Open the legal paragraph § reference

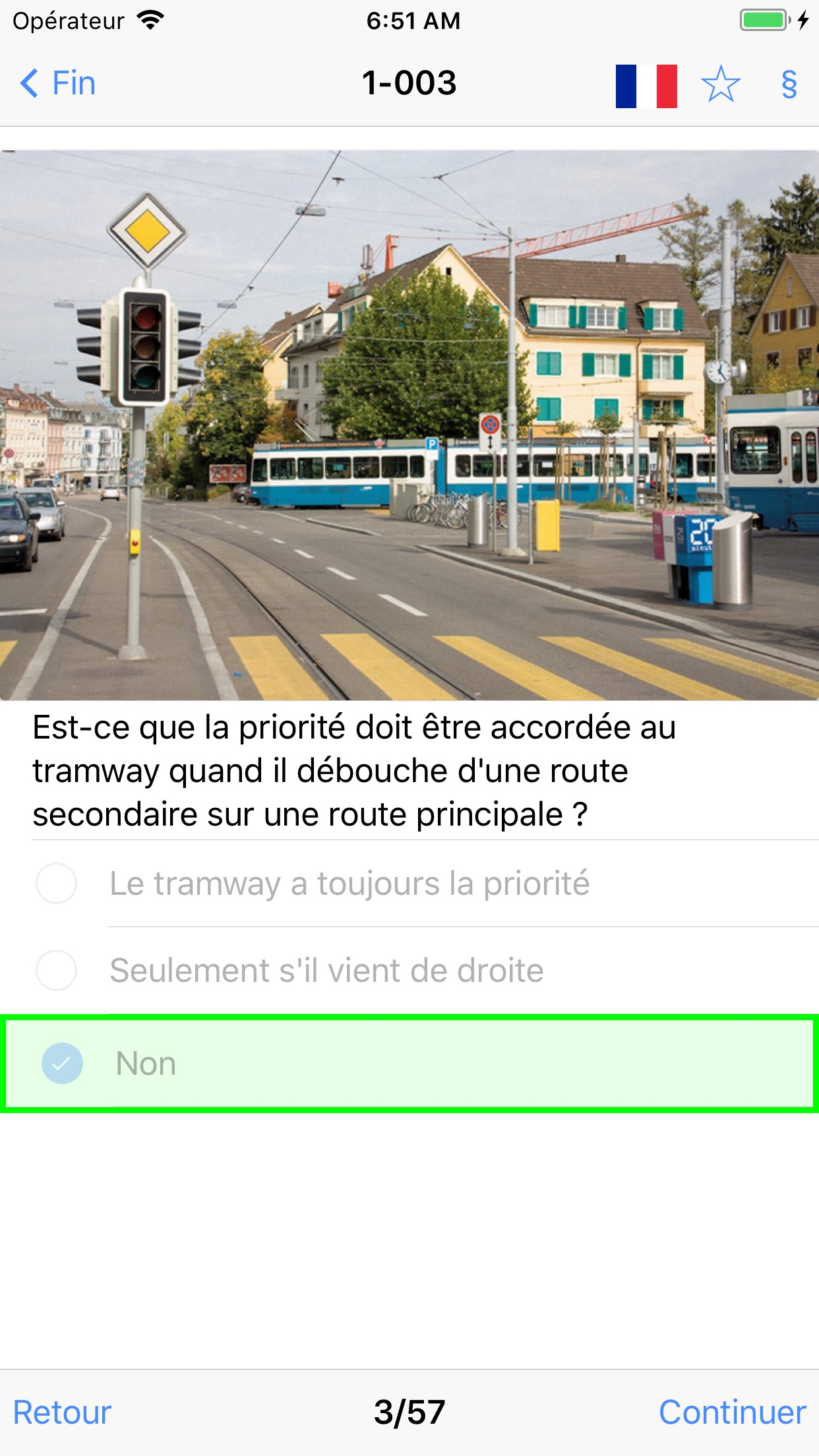(789, 84)
